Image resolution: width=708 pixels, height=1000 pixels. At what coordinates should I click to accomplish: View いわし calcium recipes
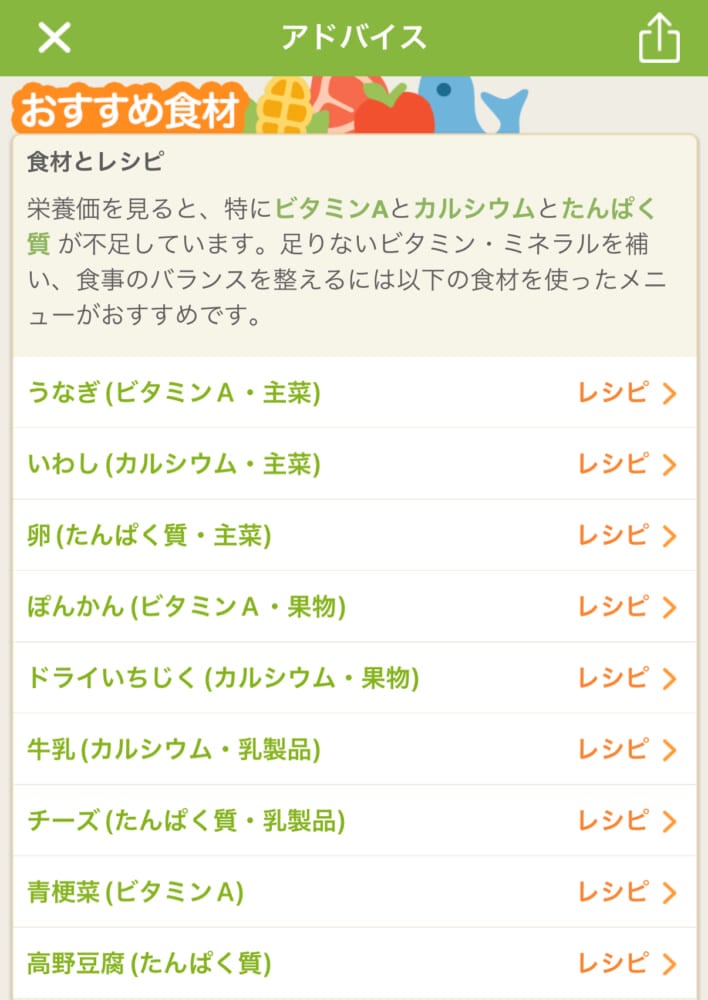(x=354, y=464)
